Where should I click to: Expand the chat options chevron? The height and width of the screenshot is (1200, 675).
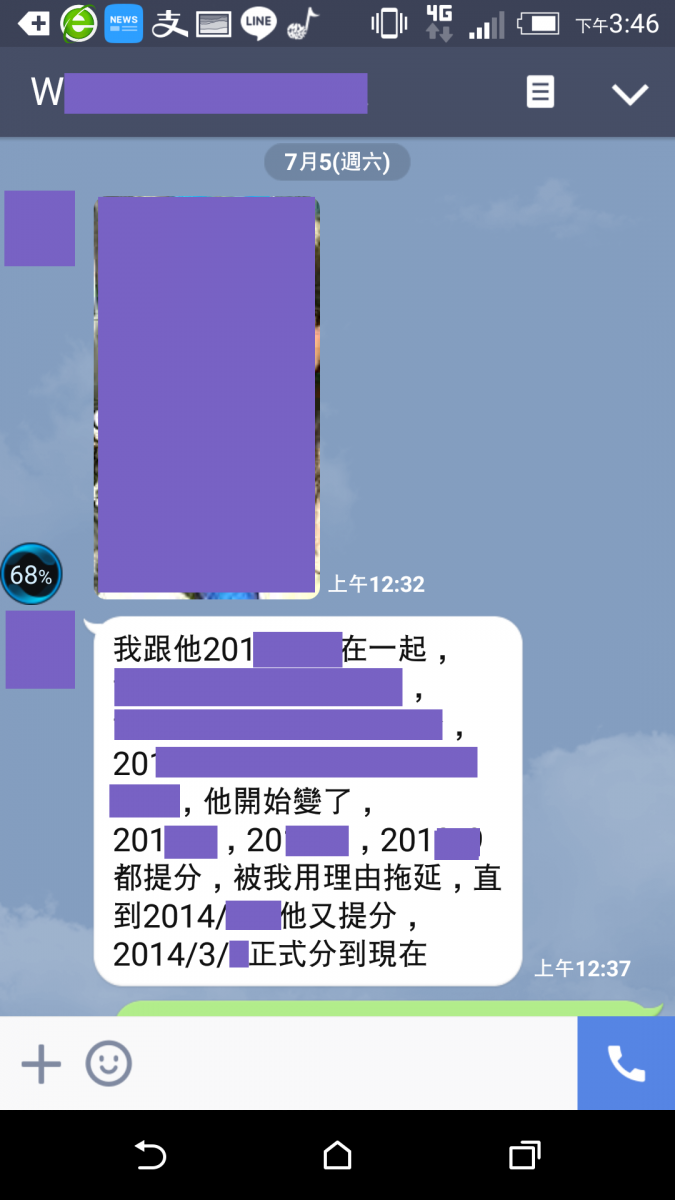tap(630, 94)
